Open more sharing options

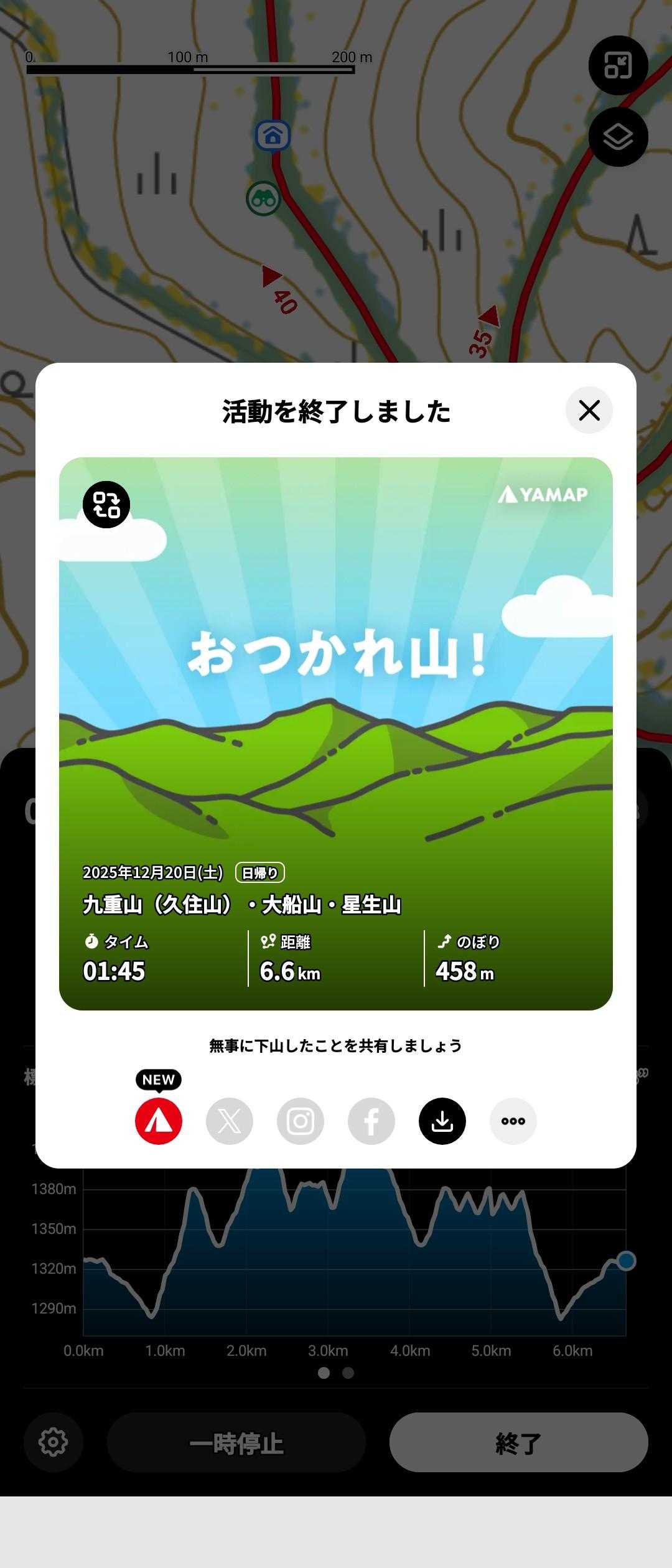[513, 1121]
